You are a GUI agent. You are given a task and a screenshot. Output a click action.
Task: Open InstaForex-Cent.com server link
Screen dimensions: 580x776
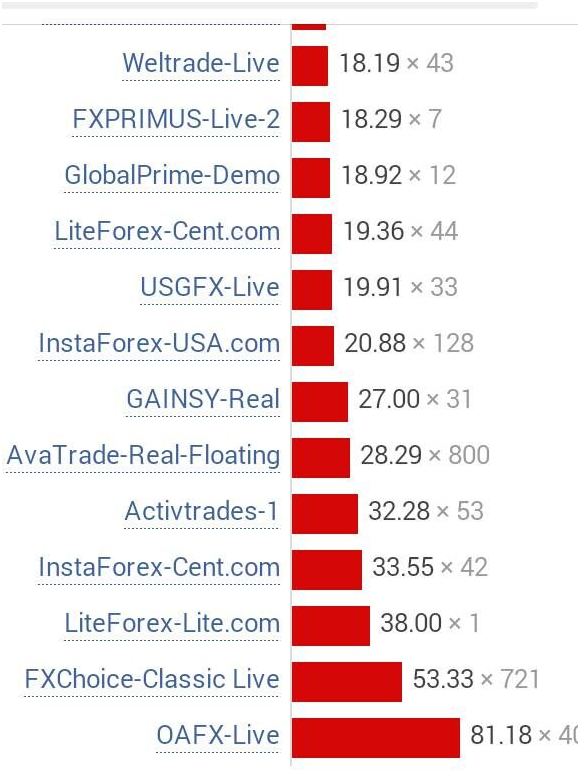click(159, 567)
